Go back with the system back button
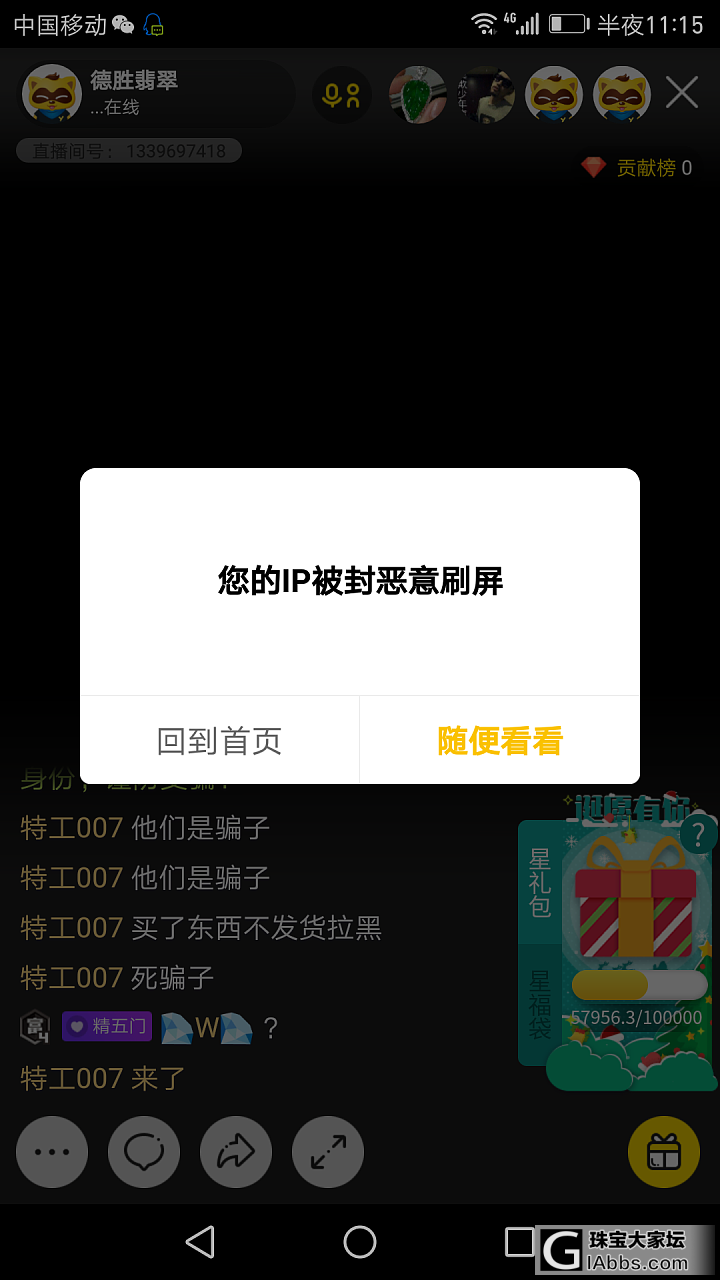720x1280 pixels. pyautogui.click(x=200, y=1242)
